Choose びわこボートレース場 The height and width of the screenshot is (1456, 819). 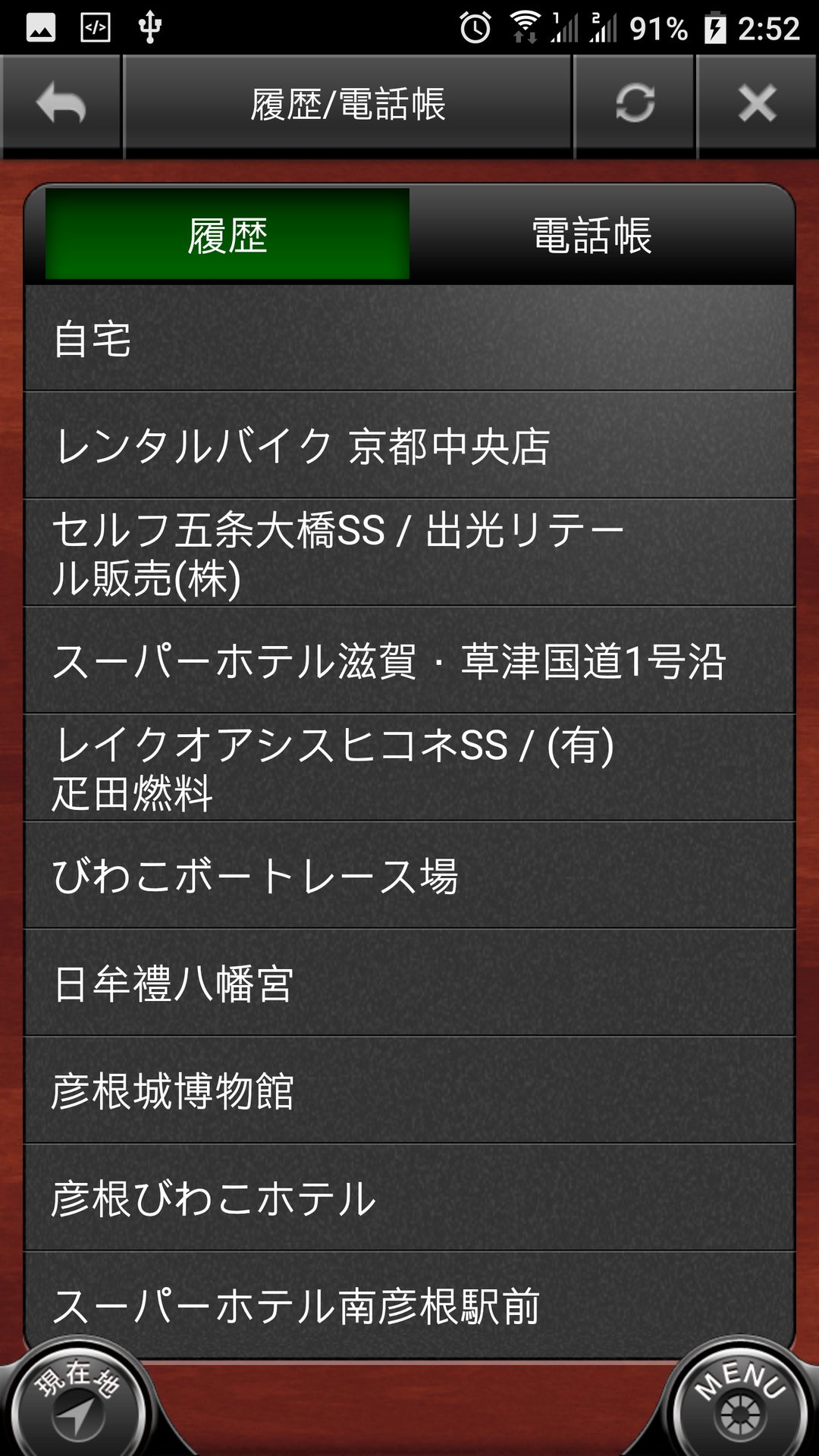click(x=409, y=876)
